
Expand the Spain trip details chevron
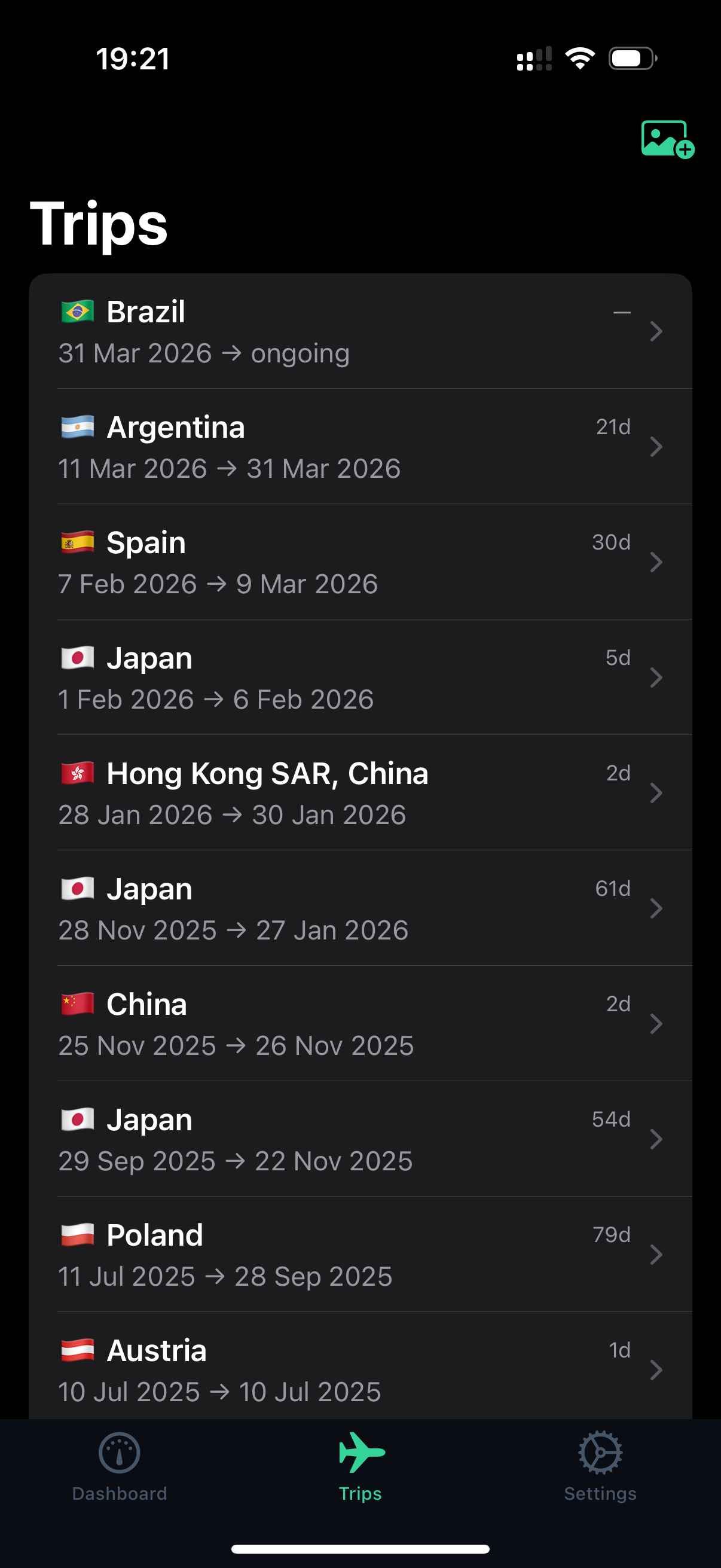pyautogui.click(x=657, y=562)
